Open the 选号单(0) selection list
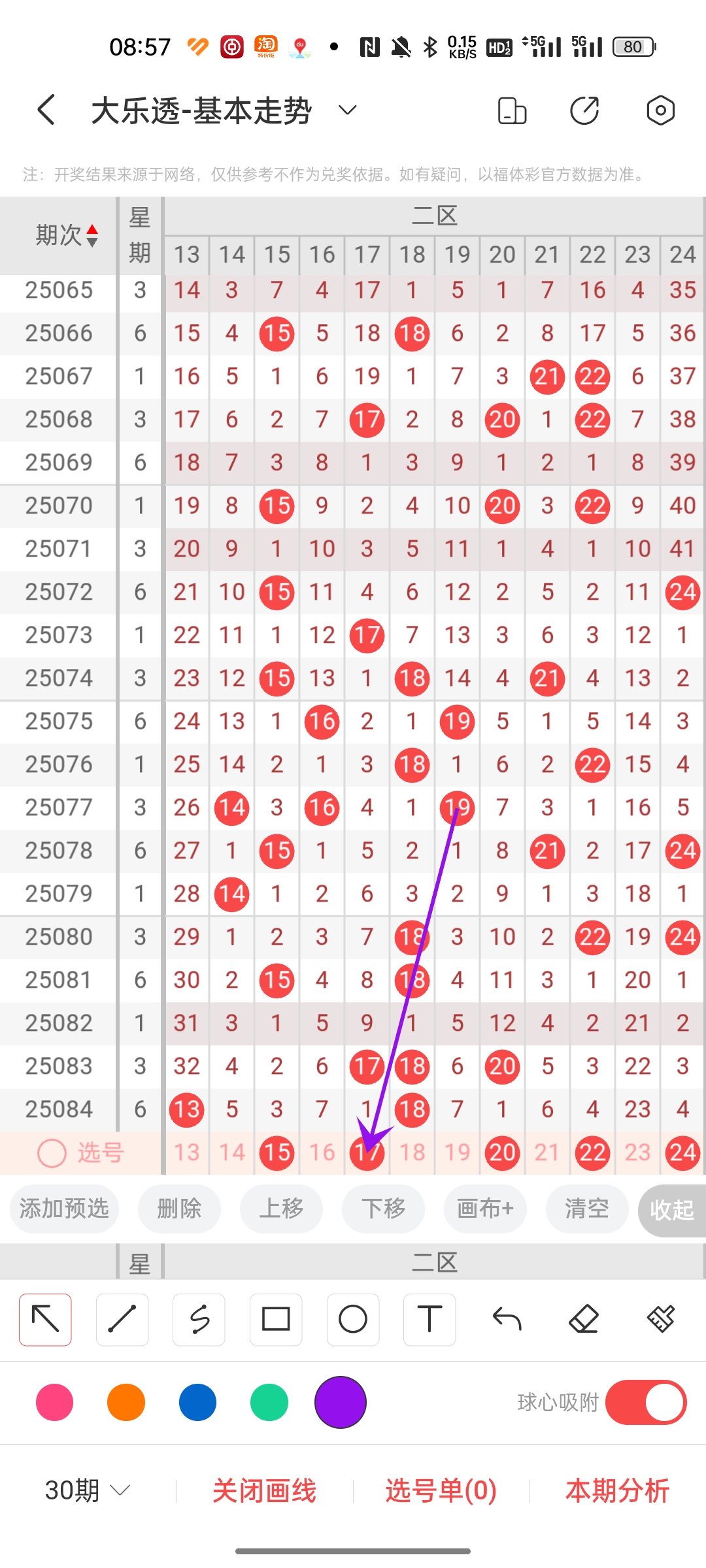The image size is (706, 1568). pyautogui.click(x=441, y=1490)
